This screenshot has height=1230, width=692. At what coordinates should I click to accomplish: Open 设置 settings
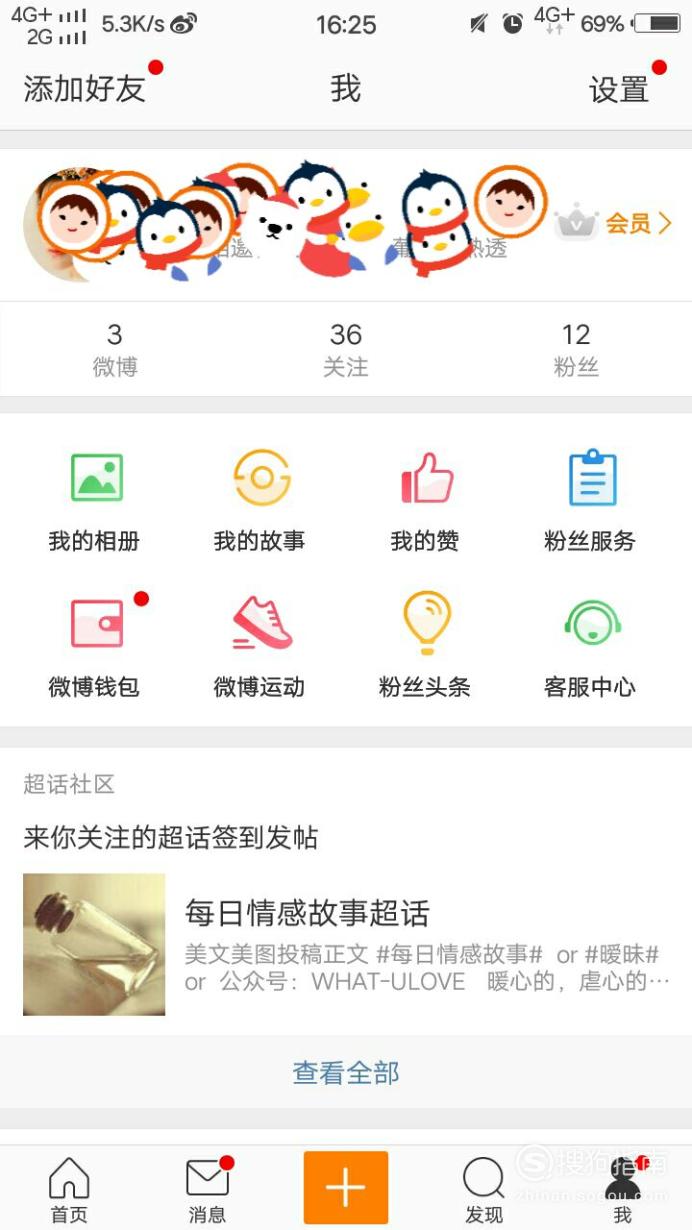[x=619, y=89]
